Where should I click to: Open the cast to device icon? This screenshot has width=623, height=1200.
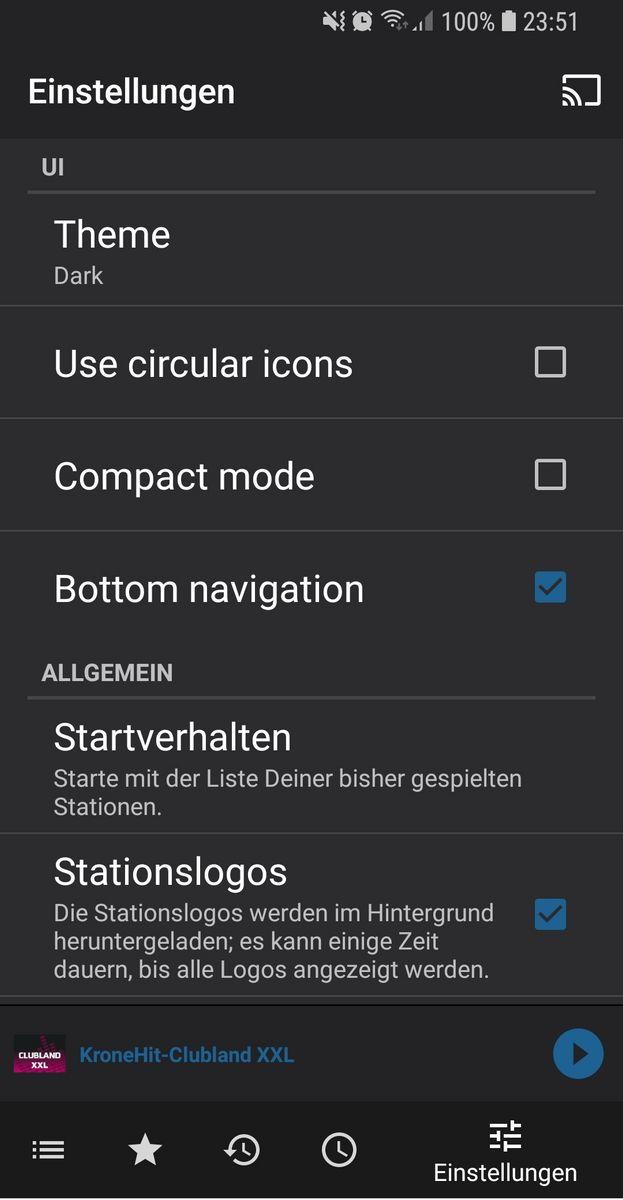point(581,91)
